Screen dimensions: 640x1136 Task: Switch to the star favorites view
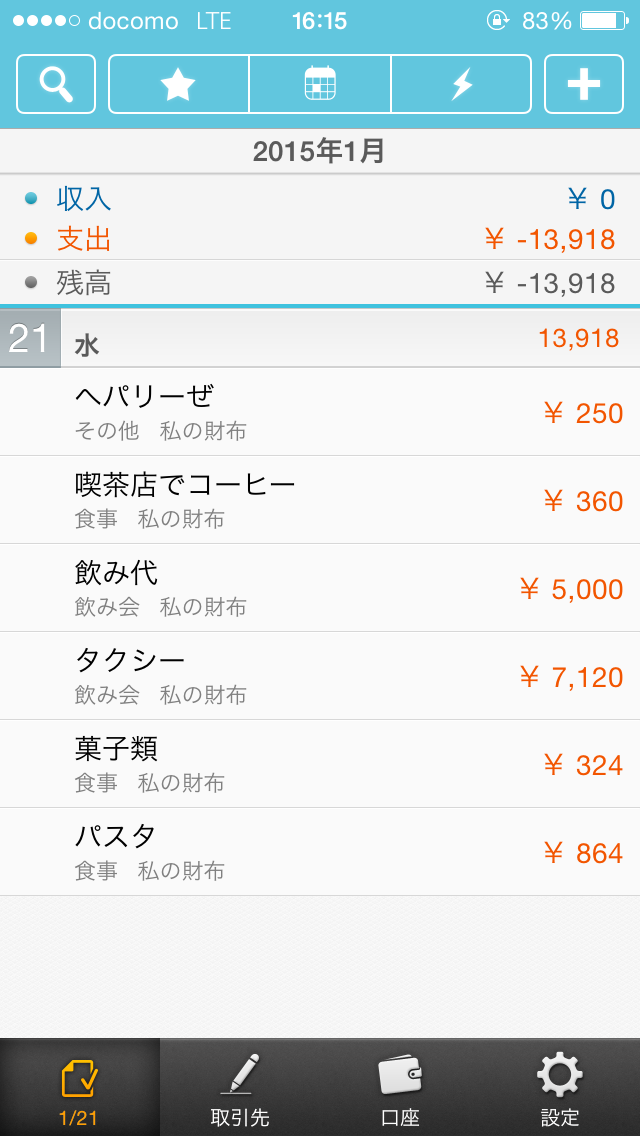coord(178,84)
